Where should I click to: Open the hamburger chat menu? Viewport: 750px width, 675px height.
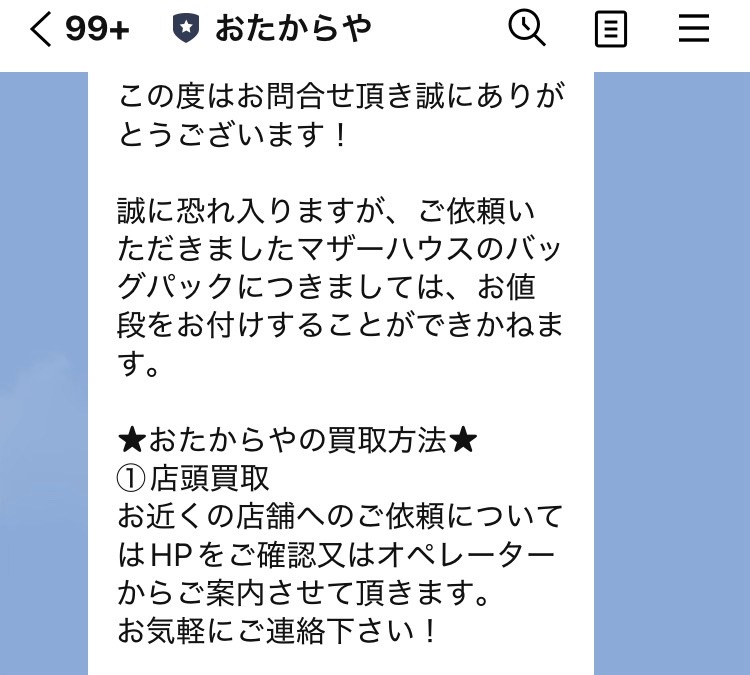pyautogui.click(x=693, y=30)
